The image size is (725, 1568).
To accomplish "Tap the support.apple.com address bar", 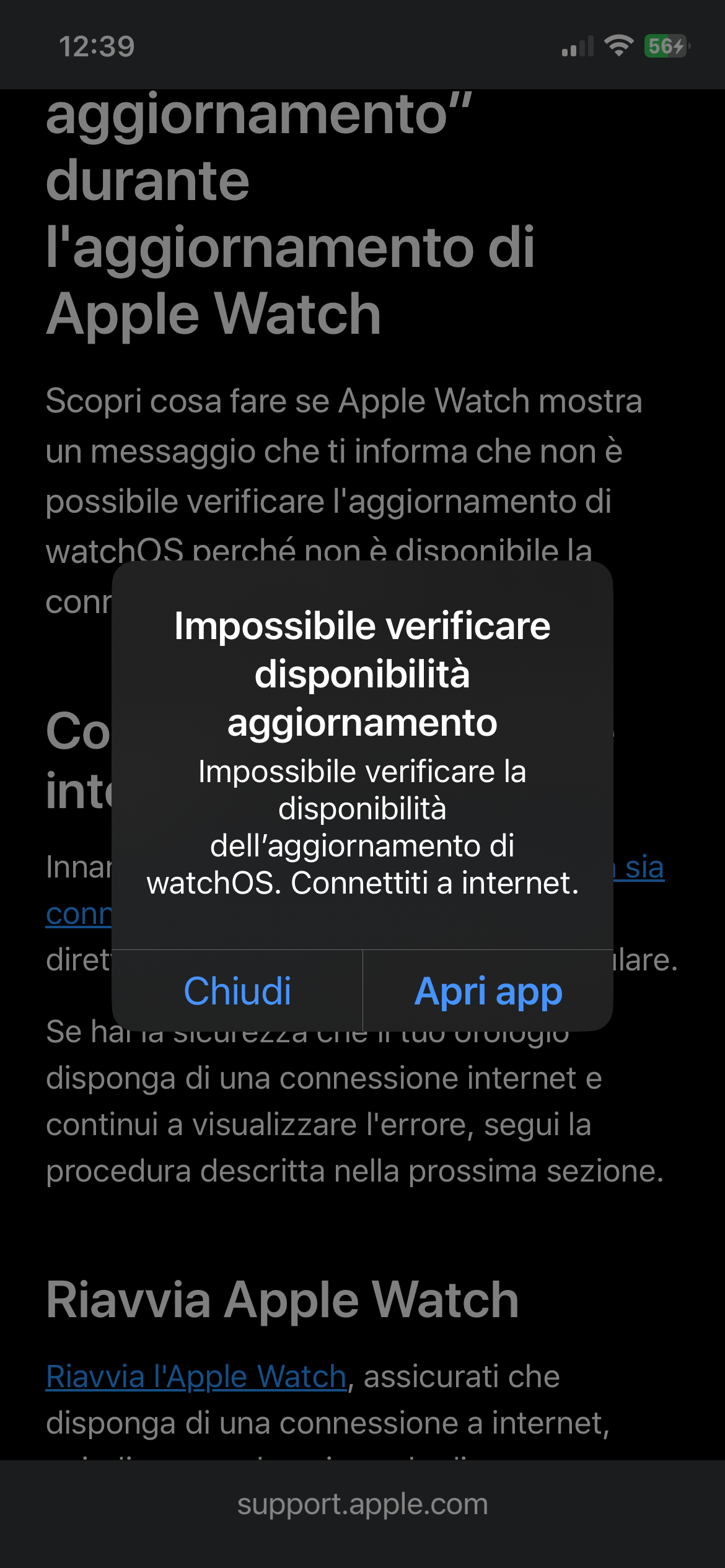I will click(362, 1504).
